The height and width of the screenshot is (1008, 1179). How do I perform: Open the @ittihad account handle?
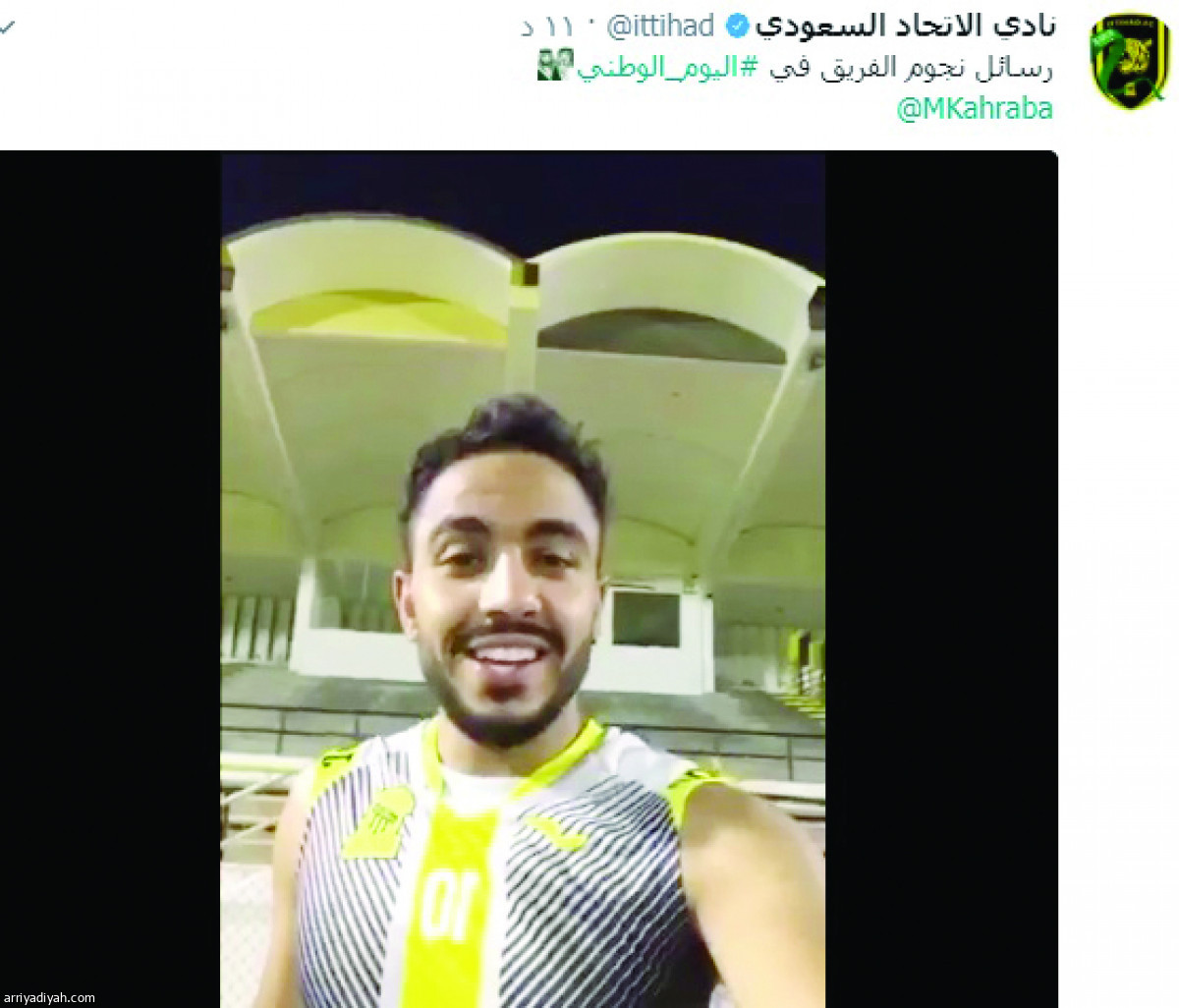click(661, 27)
